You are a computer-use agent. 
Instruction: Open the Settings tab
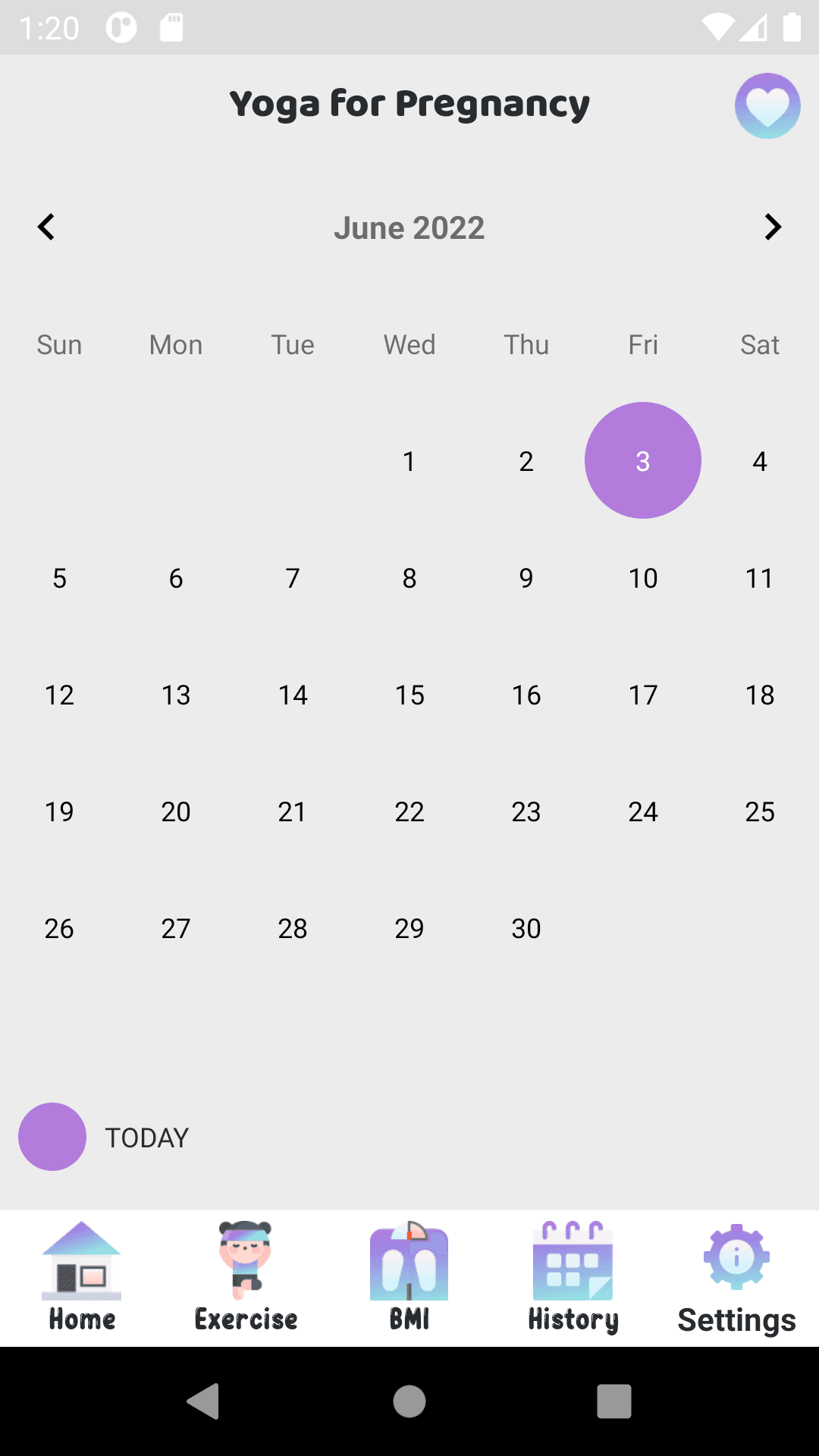[736, 1279]
